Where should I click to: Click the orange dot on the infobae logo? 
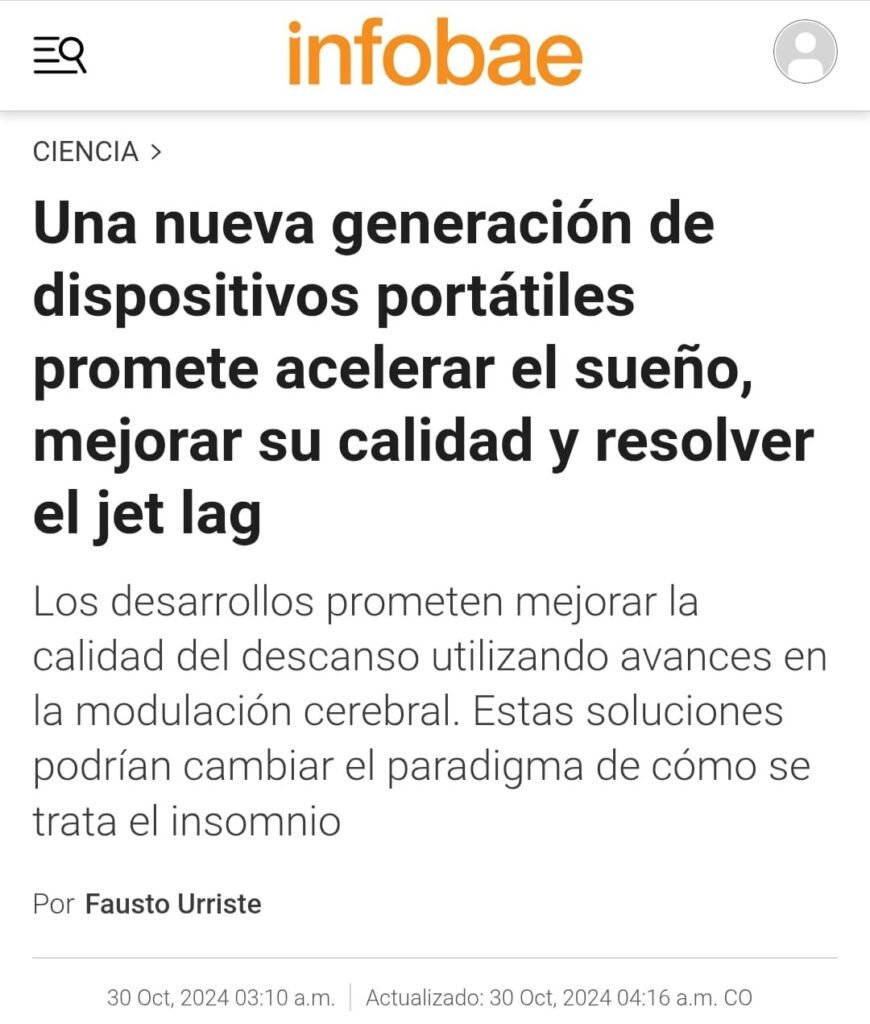click(x=294, y=24)
